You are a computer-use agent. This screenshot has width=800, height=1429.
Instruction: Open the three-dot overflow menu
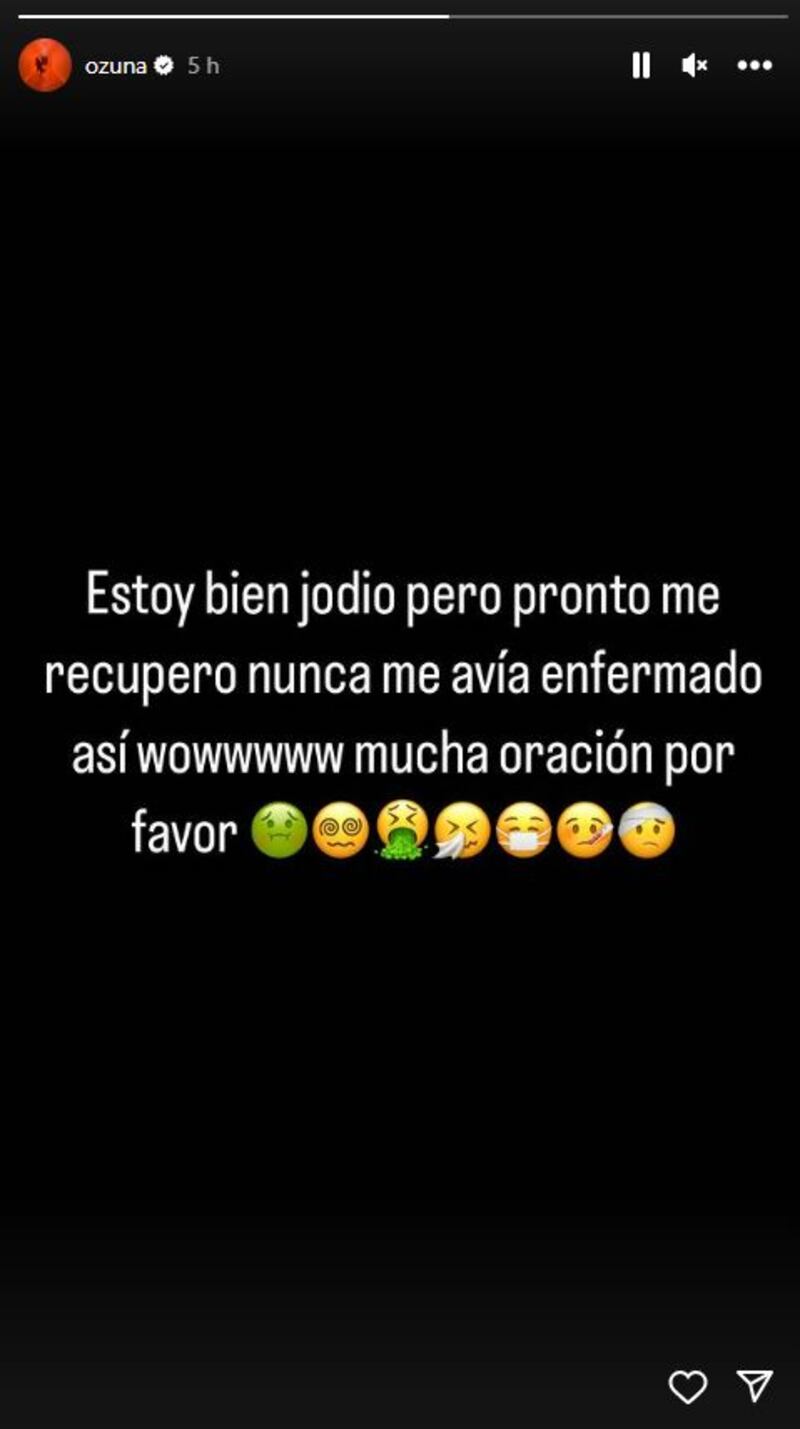[x=754, y=66]
